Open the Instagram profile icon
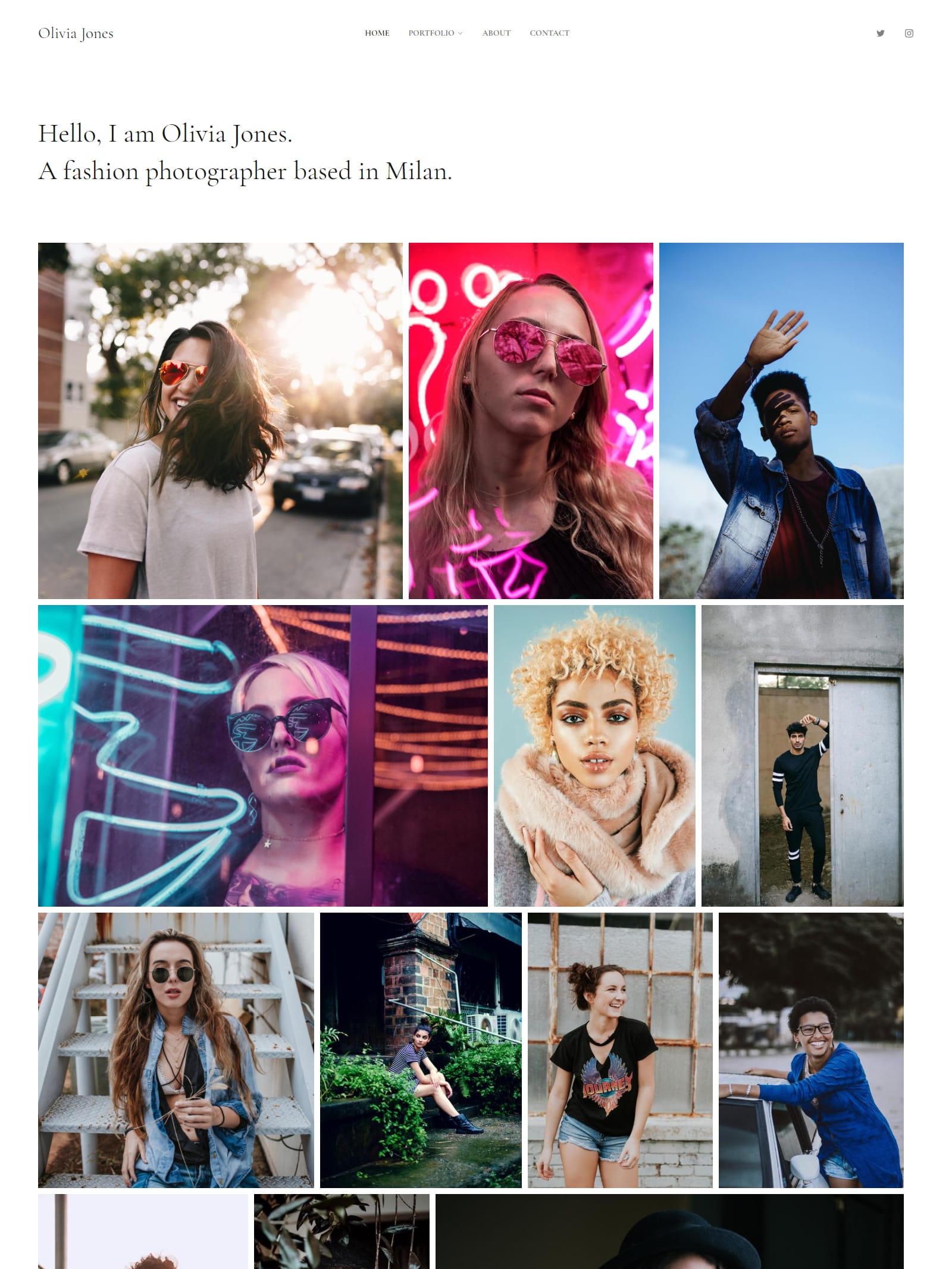This screenshot has height=1269, width=952. [909, 33]
